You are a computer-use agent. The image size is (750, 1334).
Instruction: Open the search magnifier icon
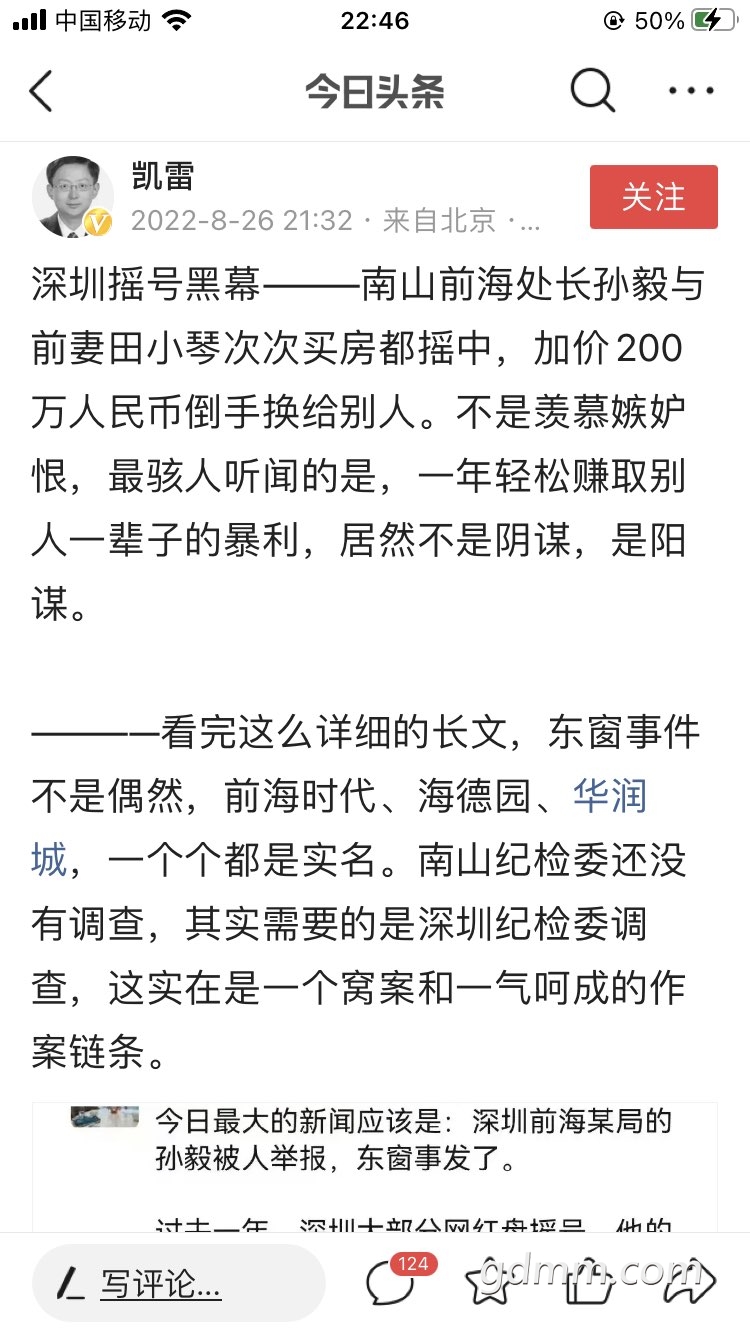(x=592, y=91)
